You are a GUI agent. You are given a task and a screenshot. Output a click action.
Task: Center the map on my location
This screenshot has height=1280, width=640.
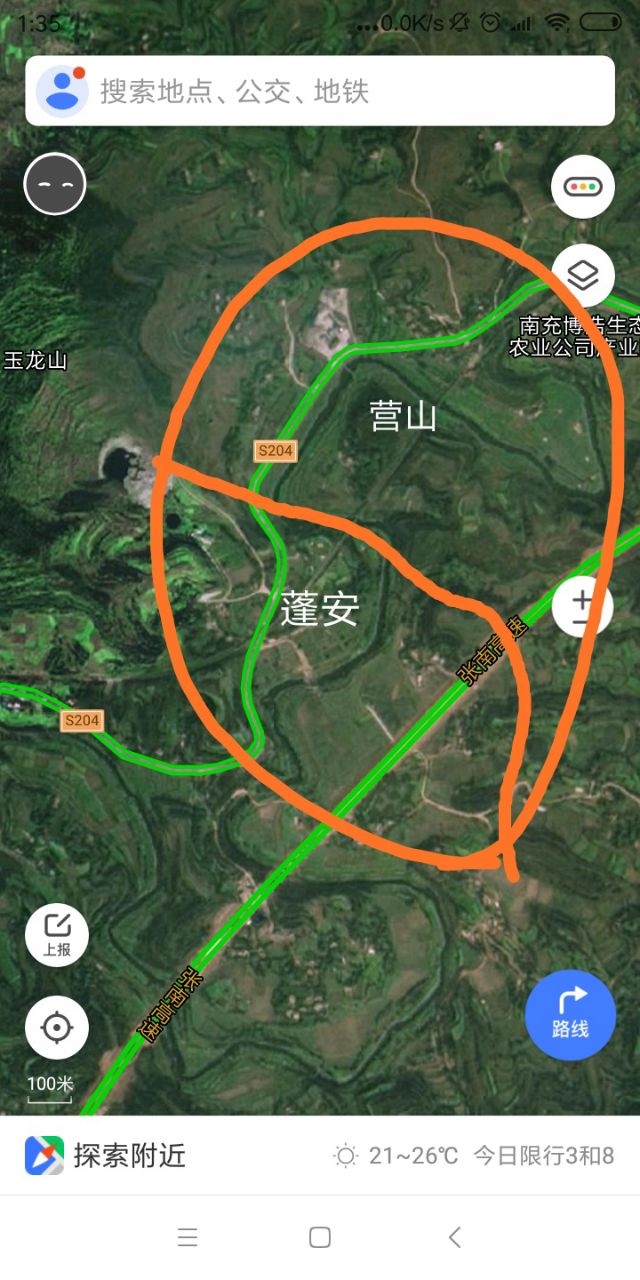(x=57, y=1028)
